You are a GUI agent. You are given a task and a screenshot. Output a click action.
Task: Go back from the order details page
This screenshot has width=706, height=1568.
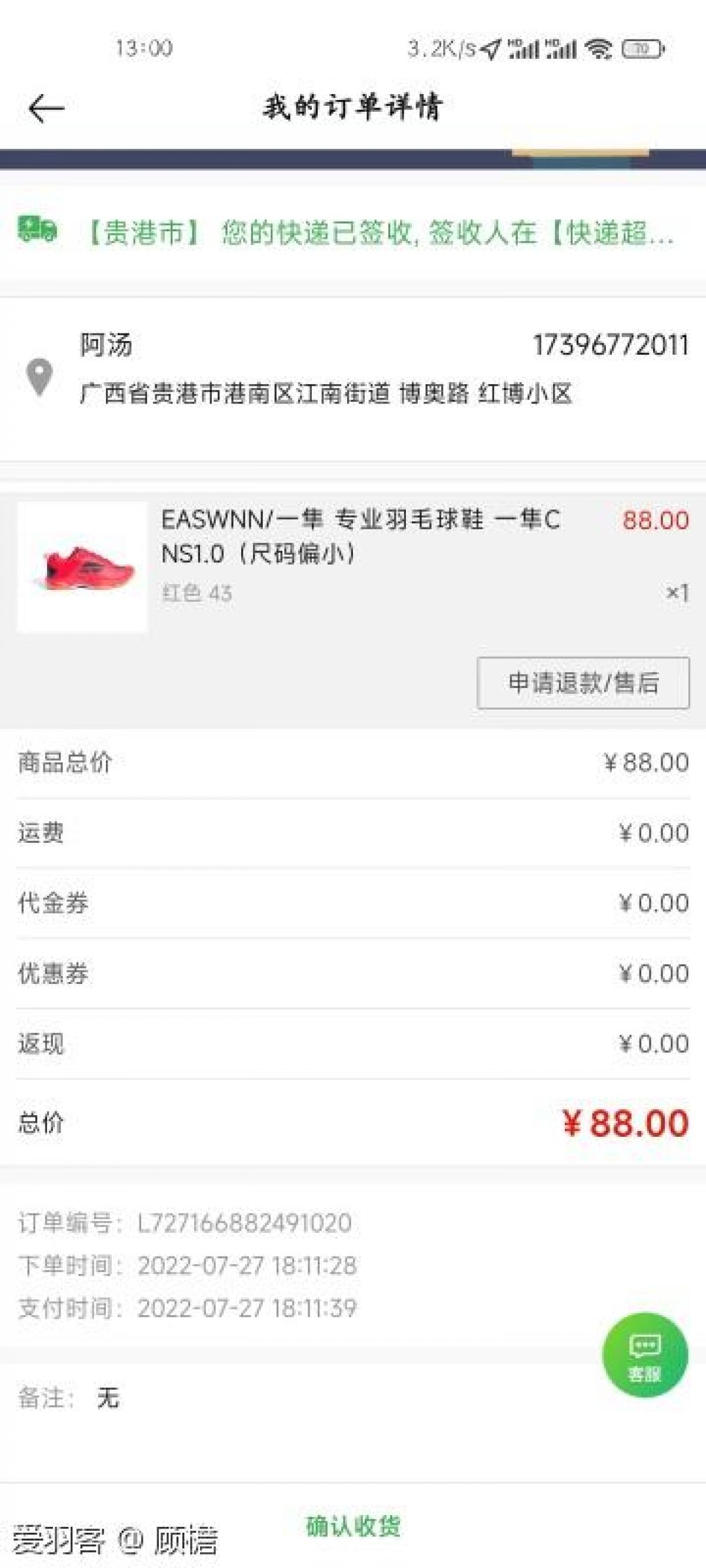tap(46, 108)
